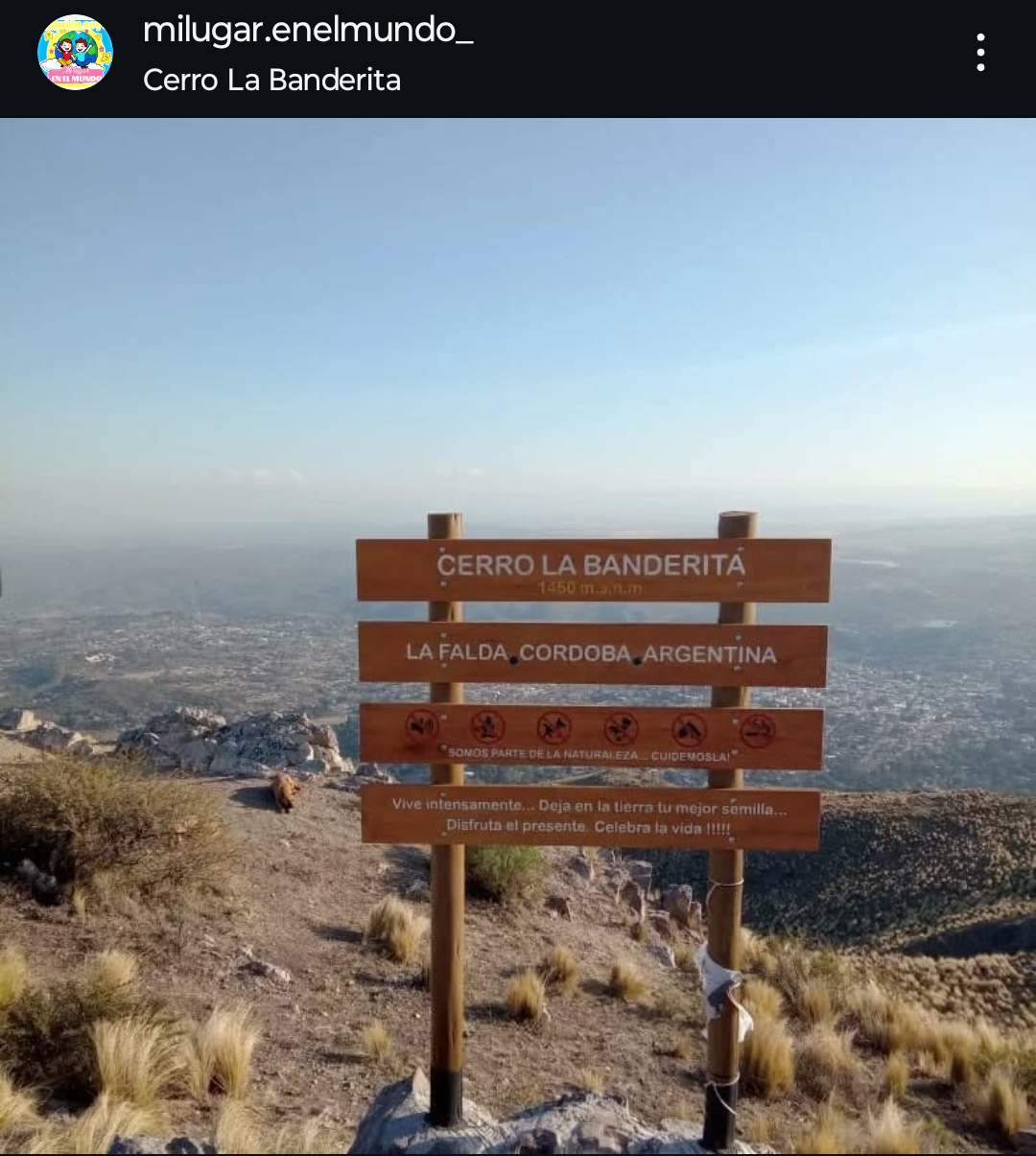Open the Cerro La Banderita location tag
Screen dimensions: 1036x1156
271,80
